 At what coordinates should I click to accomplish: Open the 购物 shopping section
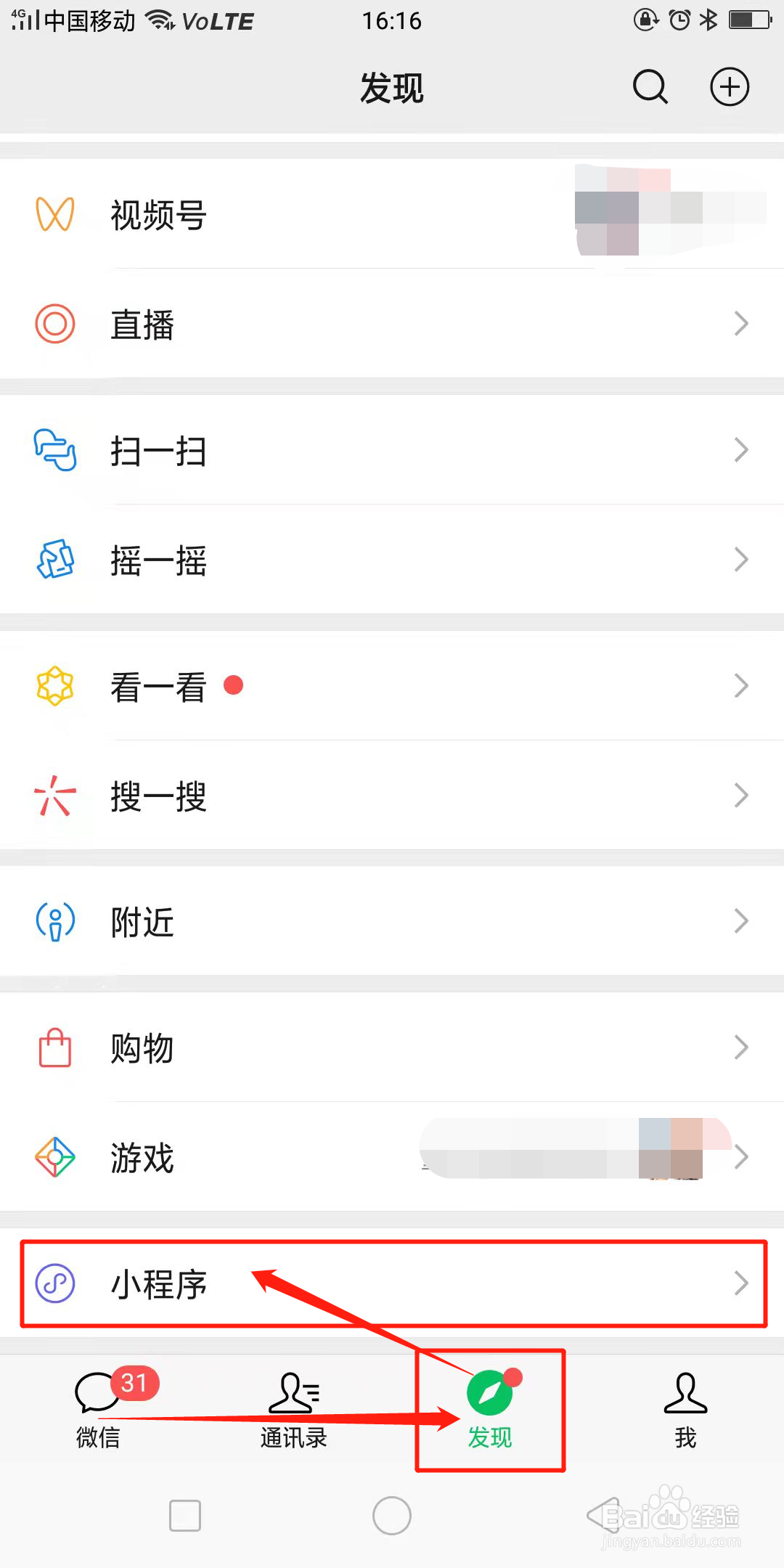click(x=142, y=1048)
